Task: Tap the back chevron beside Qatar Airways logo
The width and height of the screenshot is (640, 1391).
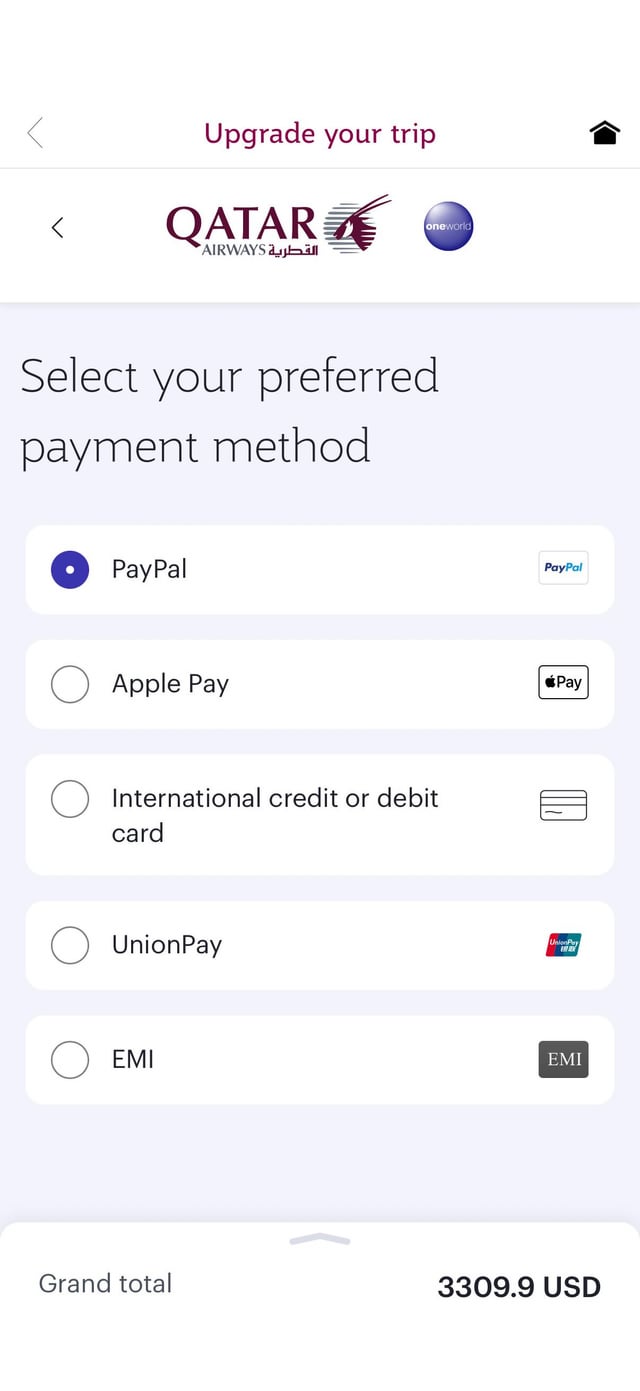Action: tap(58, 227)
